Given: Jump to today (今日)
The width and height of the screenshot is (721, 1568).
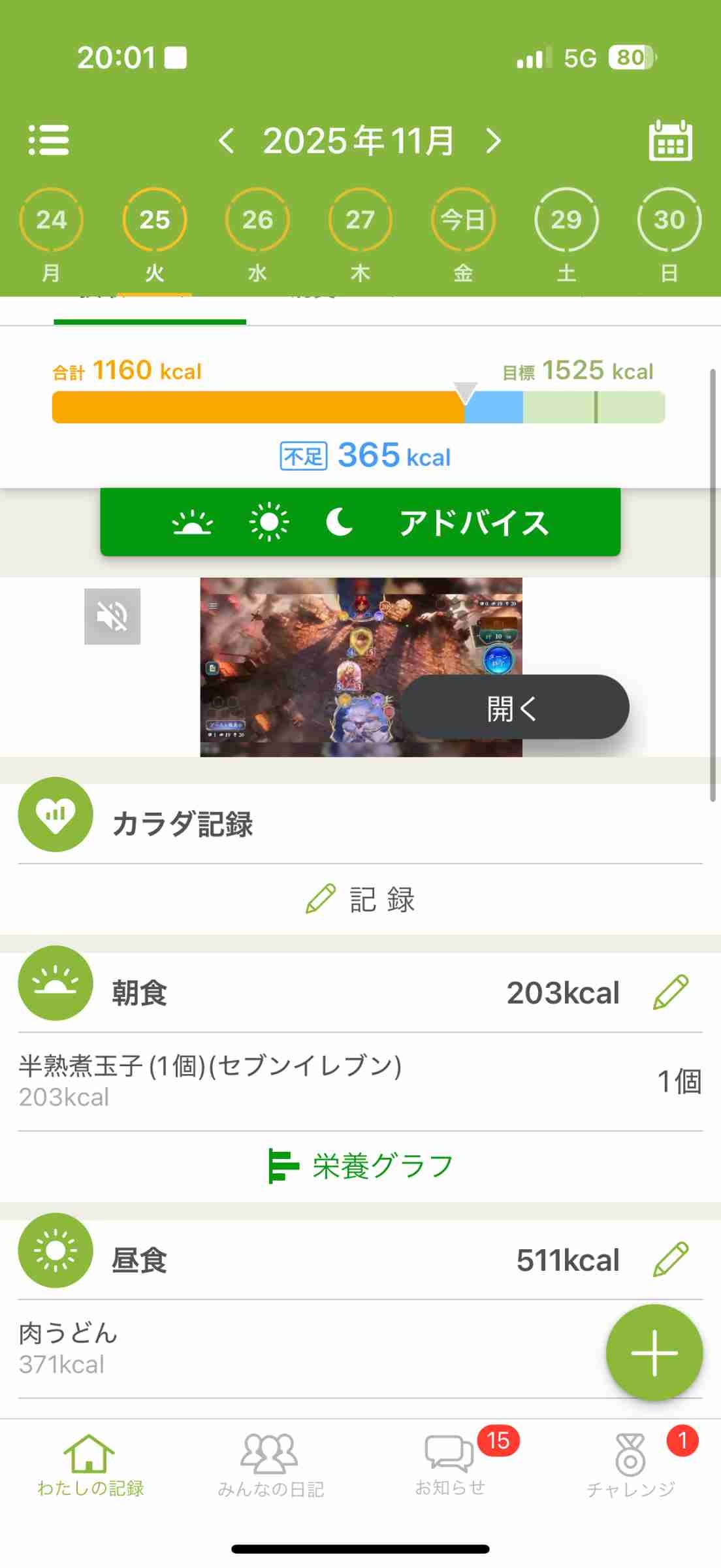Looking at the screenshot, I should pos(463,220).
